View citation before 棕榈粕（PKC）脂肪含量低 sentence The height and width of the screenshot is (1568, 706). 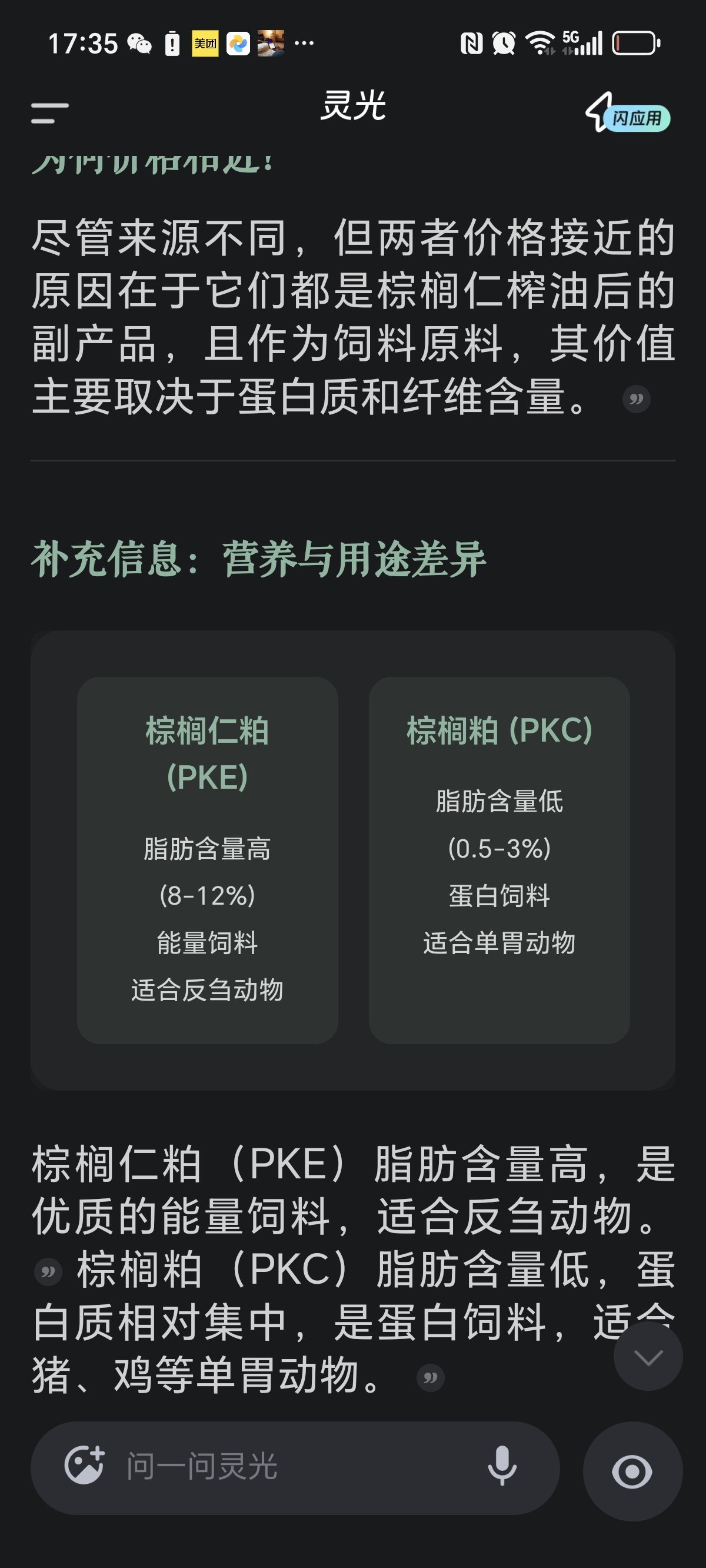click(48, 1271)
